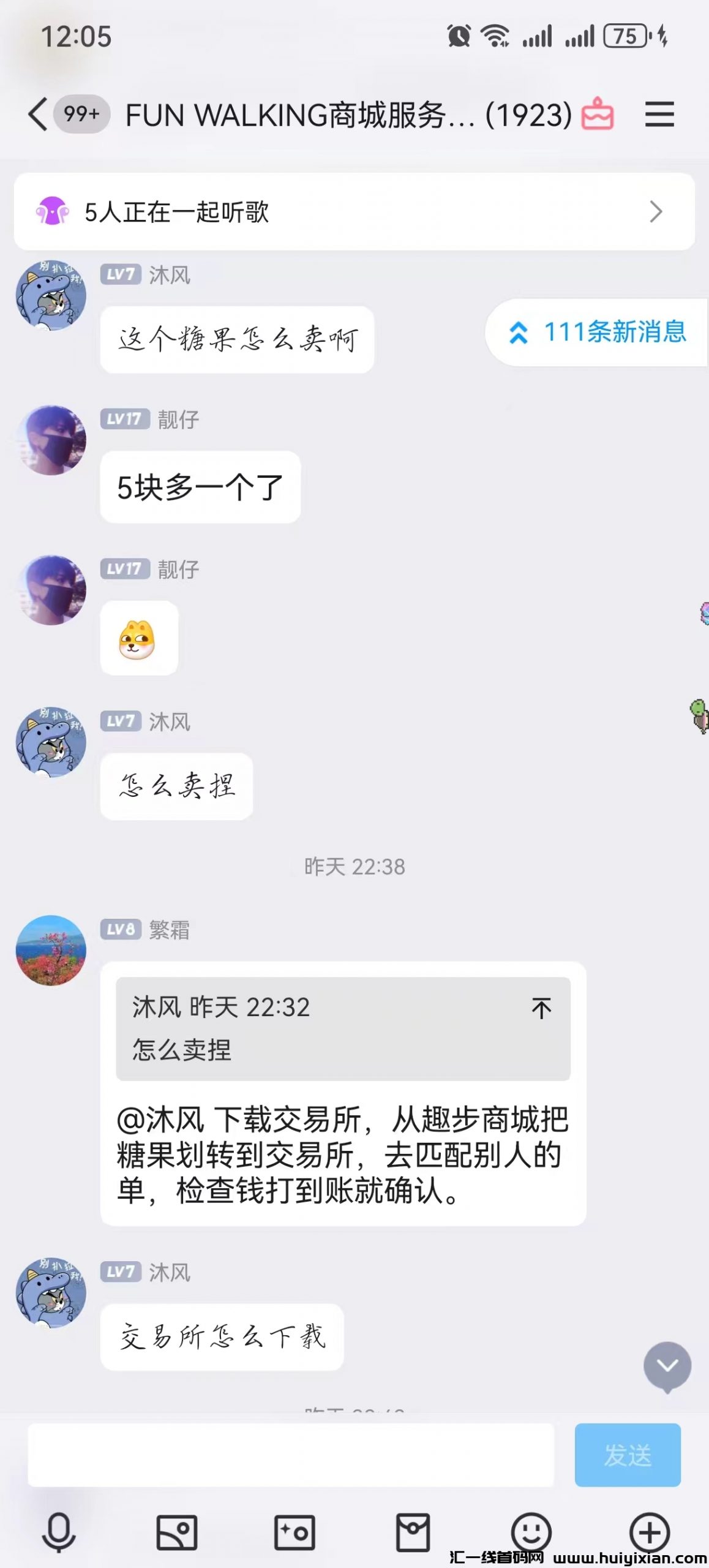Open more attachment options with plus
Viewport: 709px width, 1568px height.
tap(650, 1532)
